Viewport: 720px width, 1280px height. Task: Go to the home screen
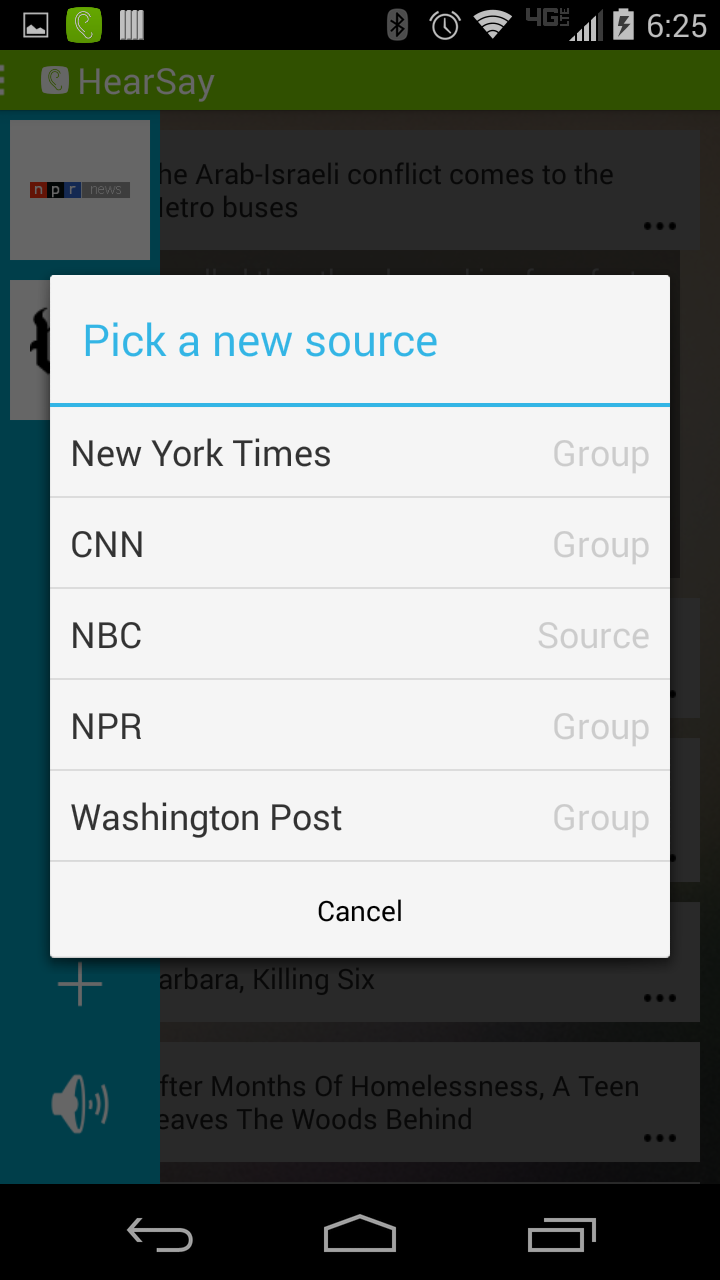[360, 1234]
